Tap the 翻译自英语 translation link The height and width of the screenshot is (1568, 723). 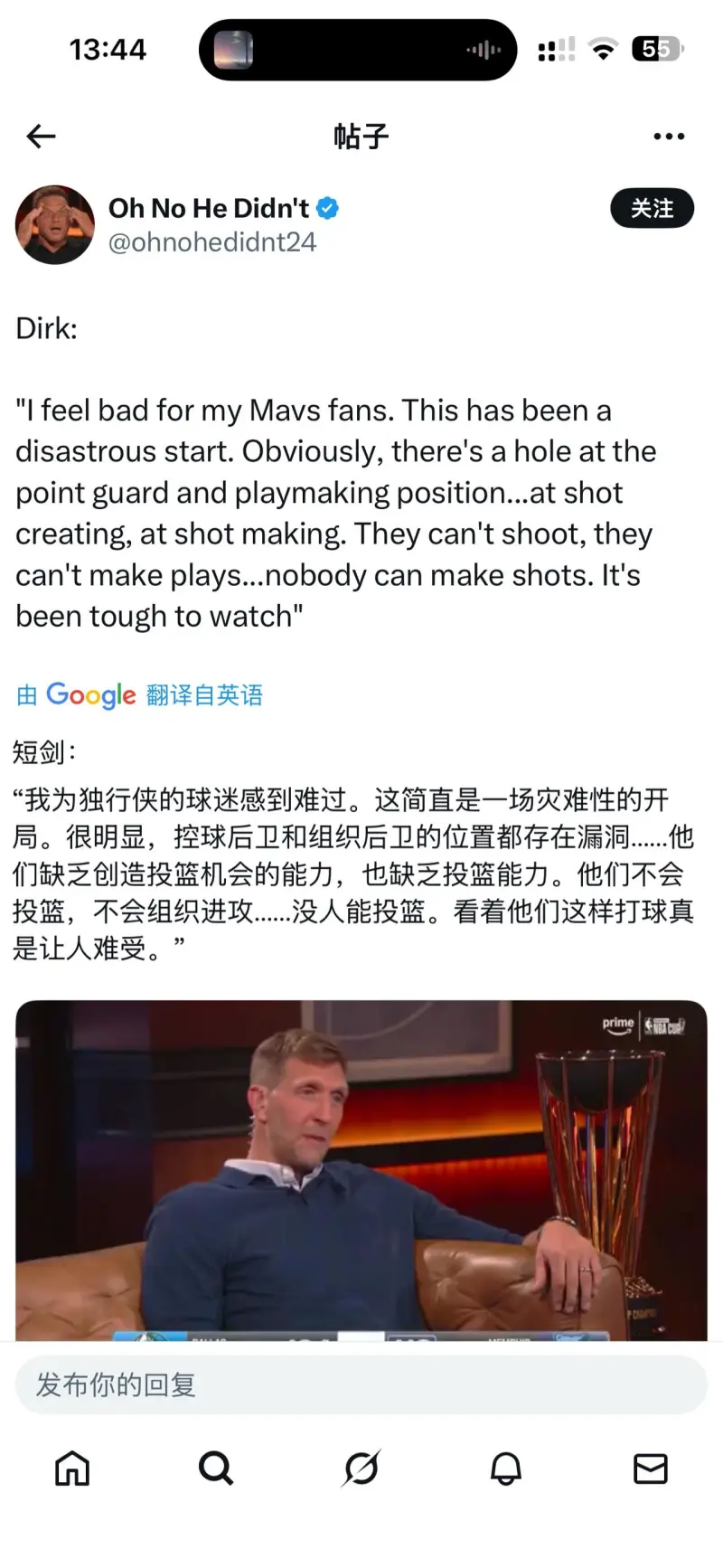(x=205, y=694)
